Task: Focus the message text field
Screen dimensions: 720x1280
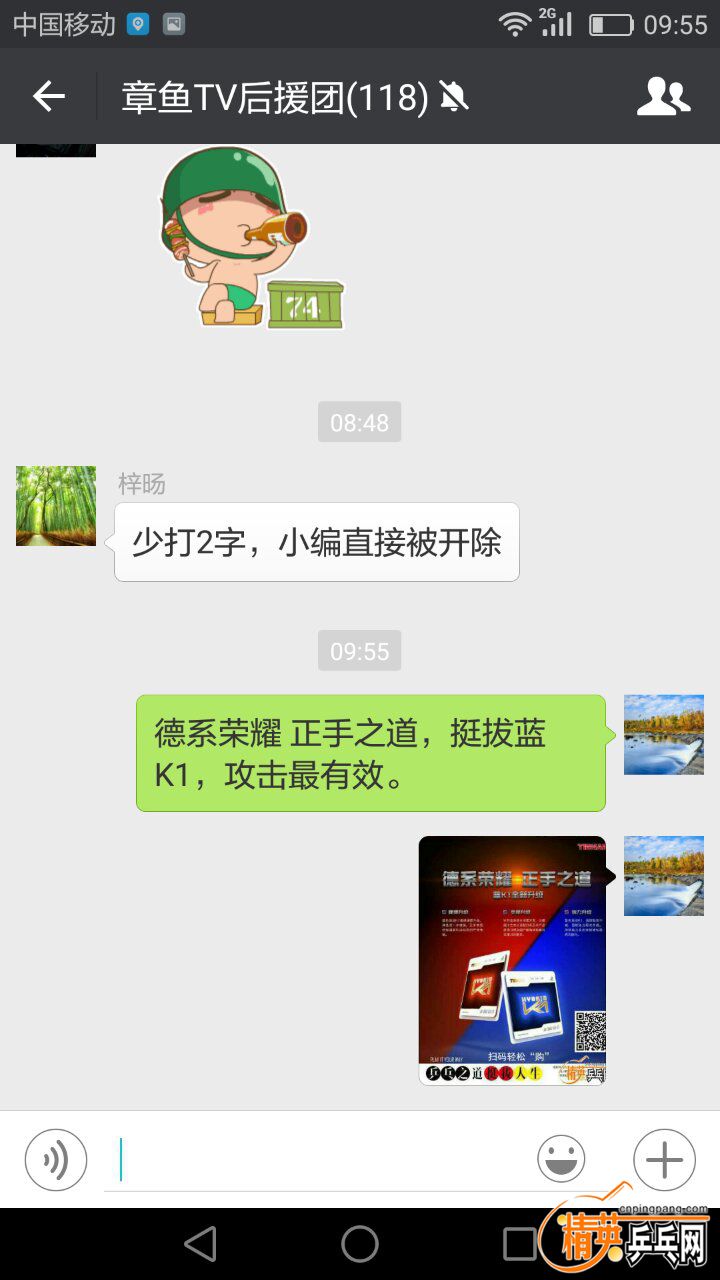Action: point(320,1160)
